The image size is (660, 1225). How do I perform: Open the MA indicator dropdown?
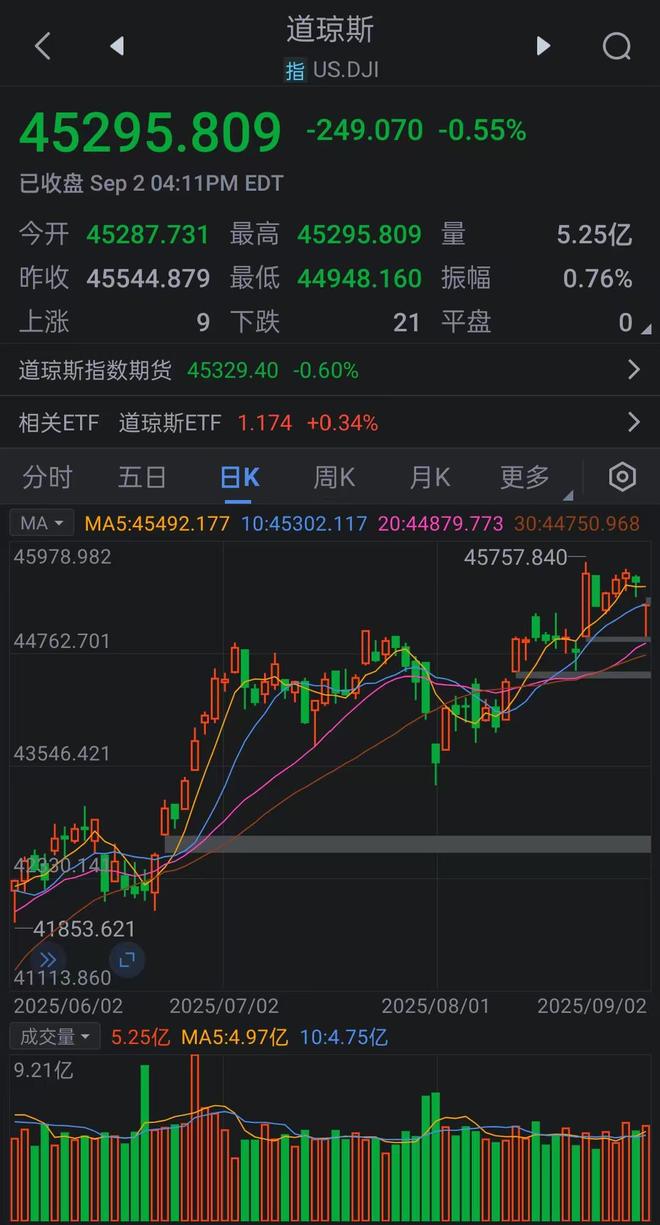pyautogui.click(x=42, y=523)
